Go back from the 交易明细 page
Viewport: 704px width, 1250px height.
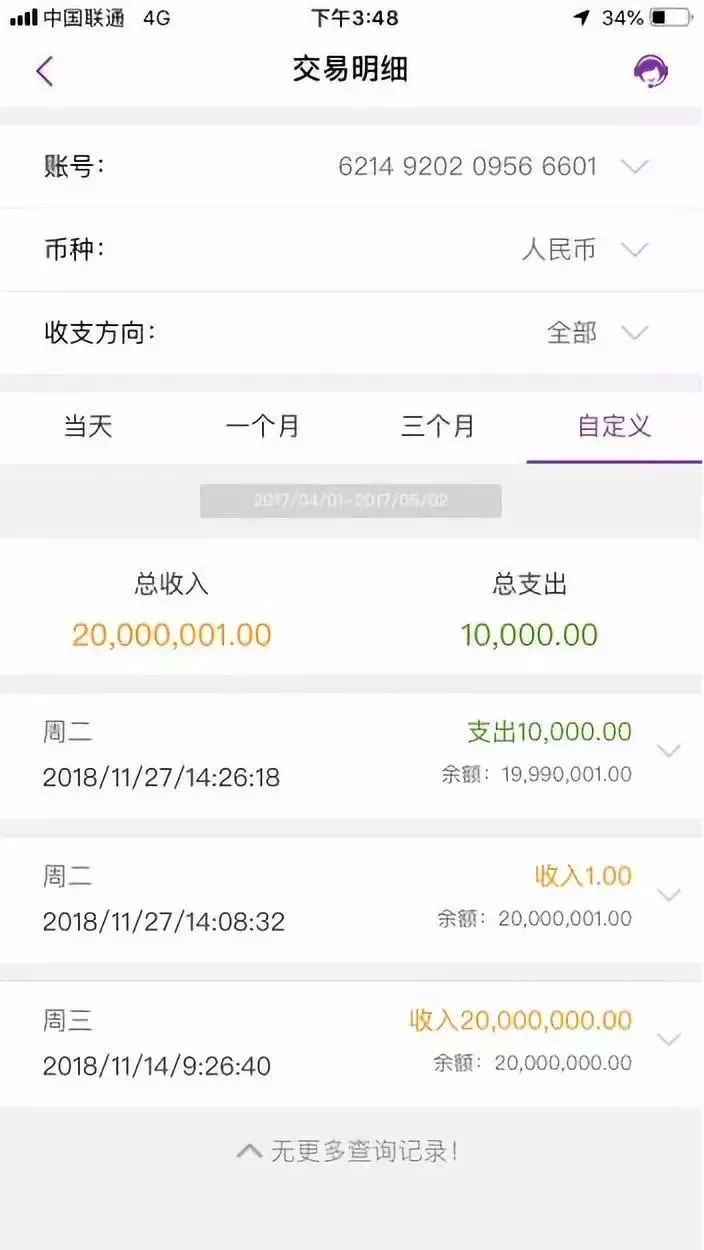44,71
